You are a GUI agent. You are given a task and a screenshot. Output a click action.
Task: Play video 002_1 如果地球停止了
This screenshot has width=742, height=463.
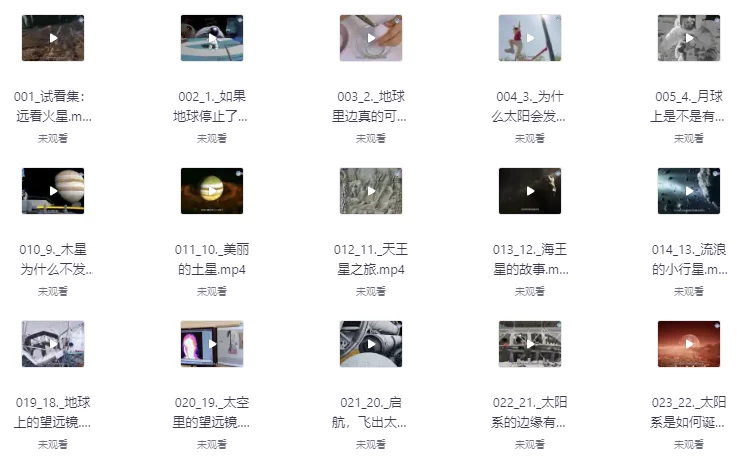(212, 38)
